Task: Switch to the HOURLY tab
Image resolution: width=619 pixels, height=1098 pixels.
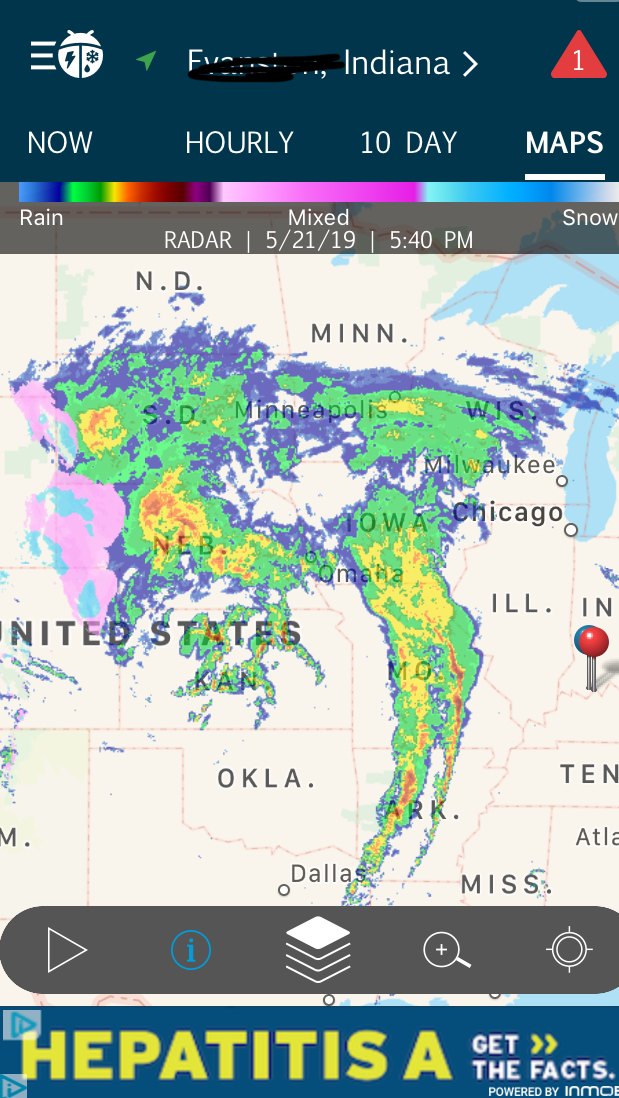Action: (239, 143)
